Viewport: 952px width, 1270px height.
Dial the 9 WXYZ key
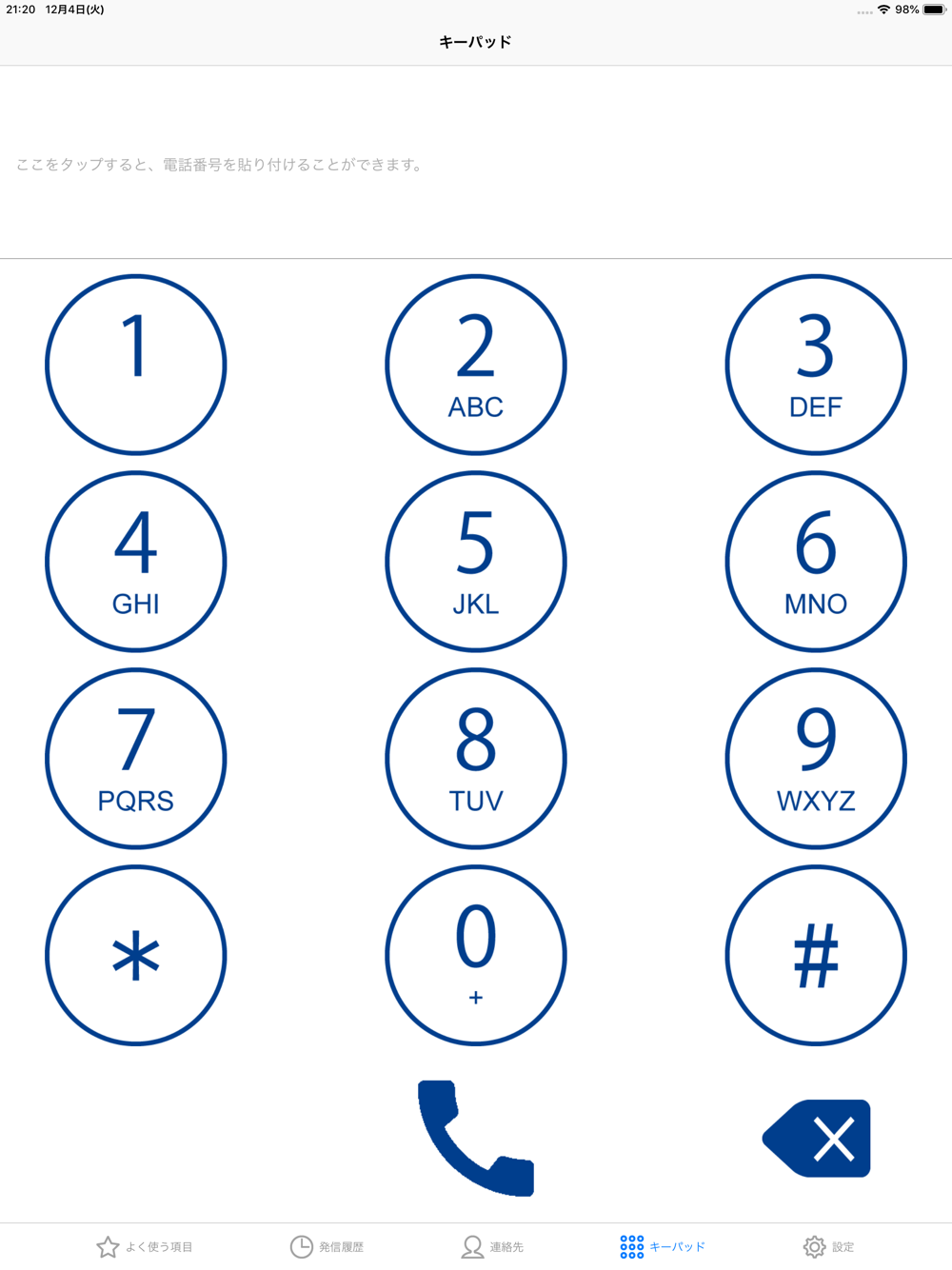(x=816, y=759)
